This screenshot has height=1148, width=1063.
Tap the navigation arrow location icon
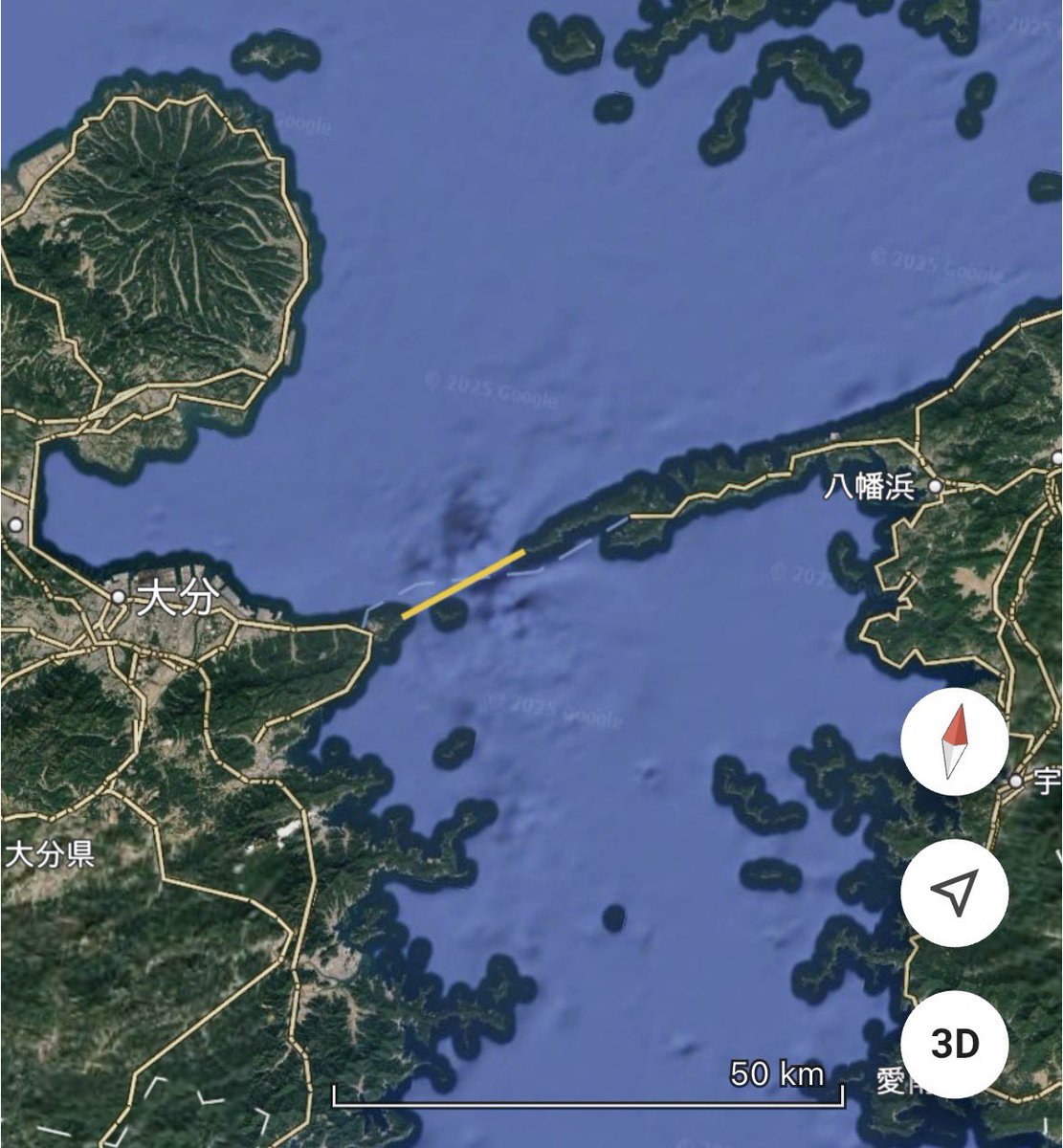pos(955,892)
